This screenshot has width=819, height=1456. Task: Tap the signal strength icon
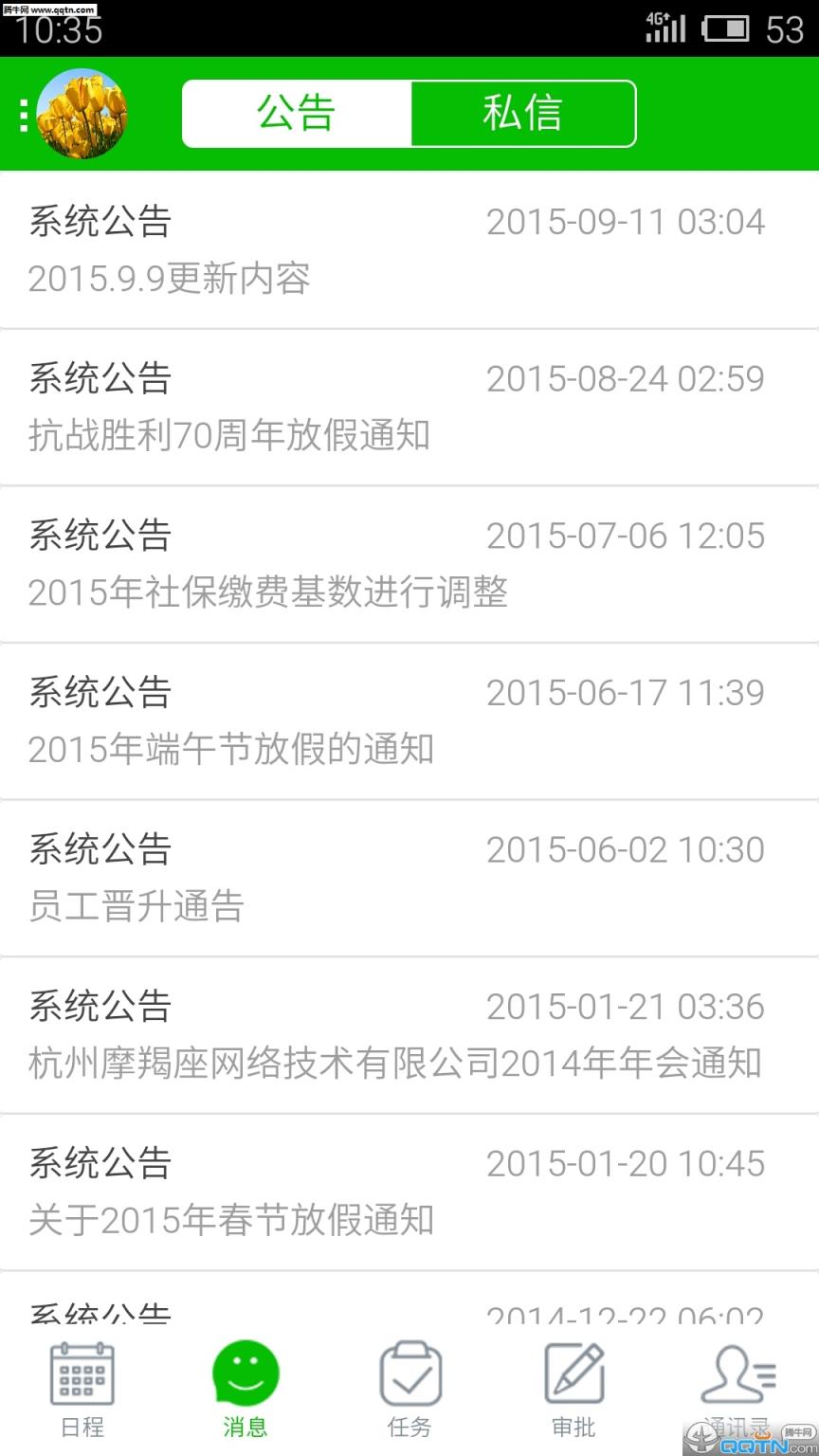[664, 28]
